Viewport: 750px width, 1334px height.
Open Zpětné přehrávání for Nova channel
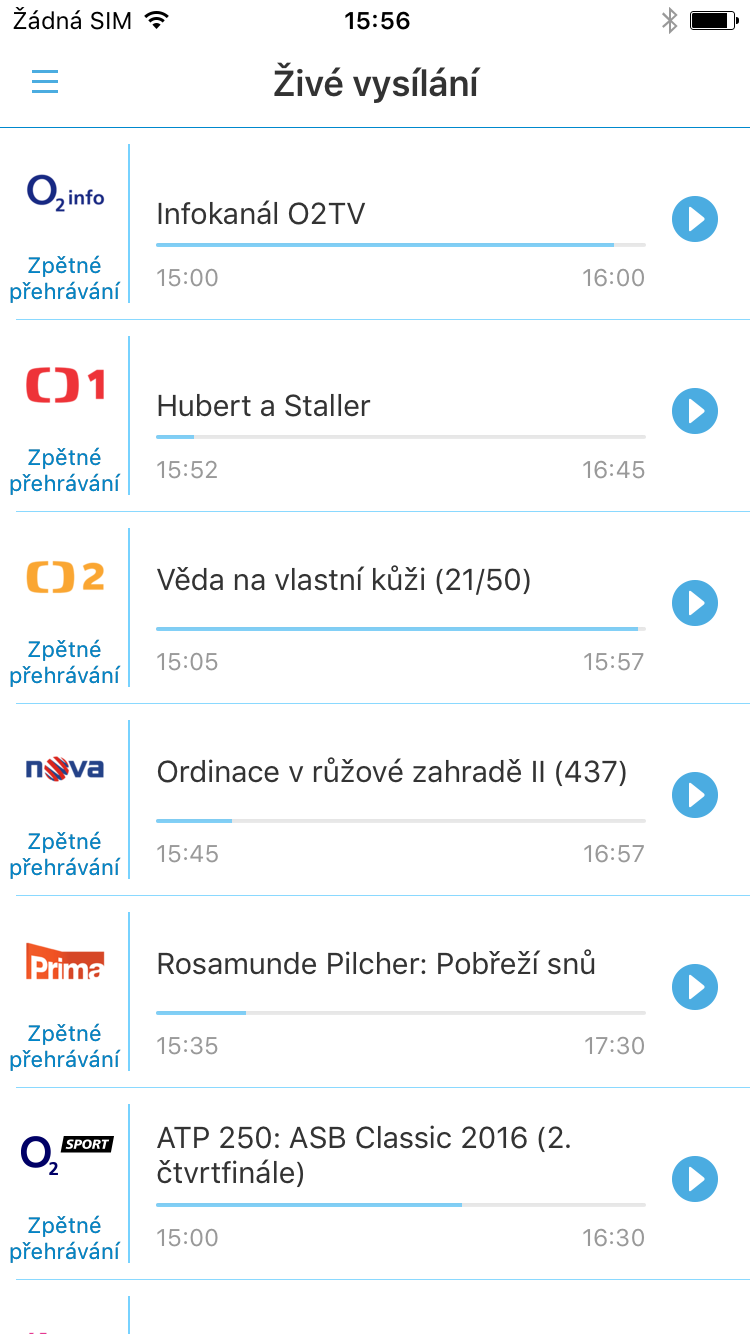point(65,854)
